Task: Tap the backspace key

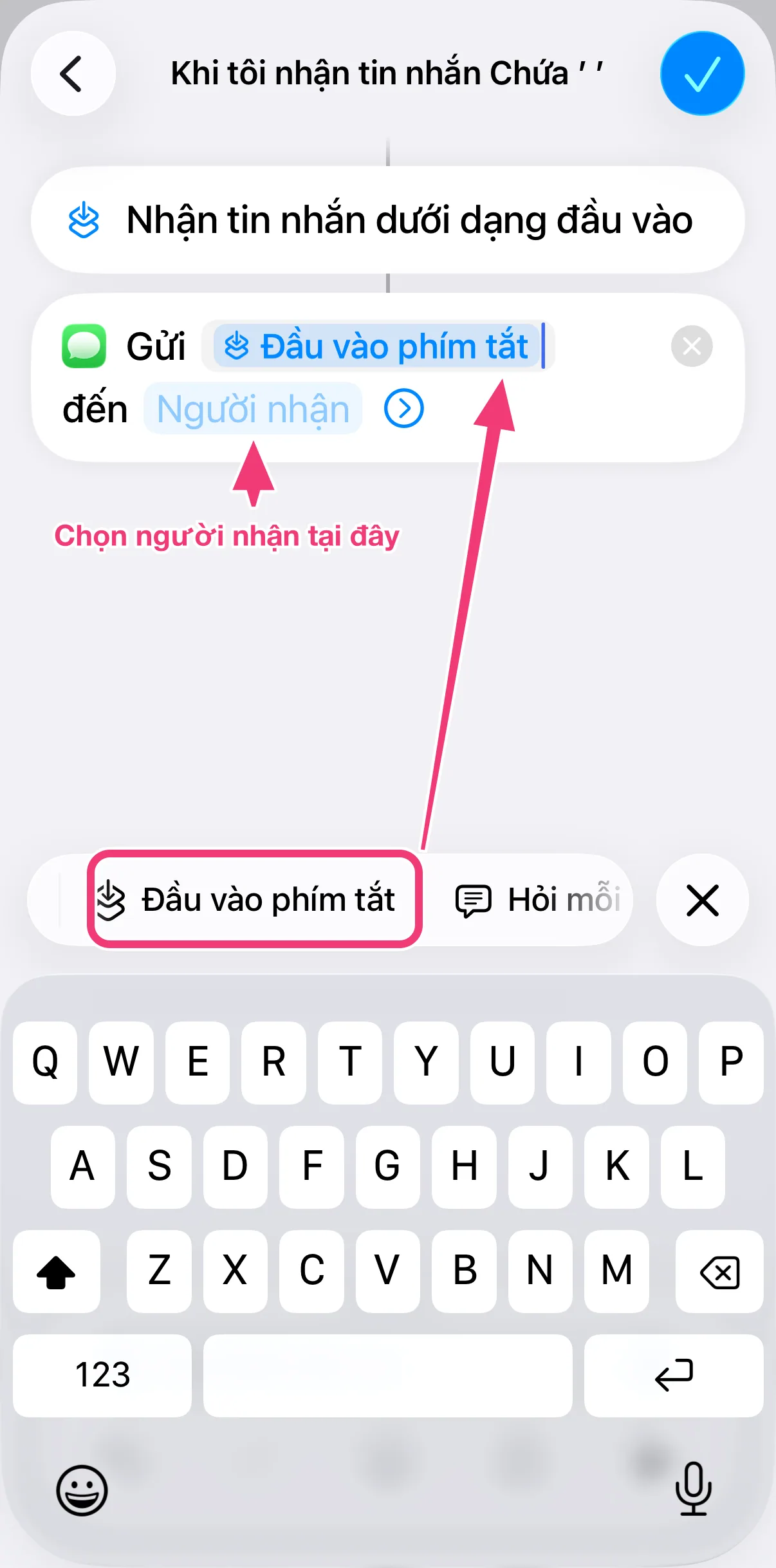Action: point(719,1271)
